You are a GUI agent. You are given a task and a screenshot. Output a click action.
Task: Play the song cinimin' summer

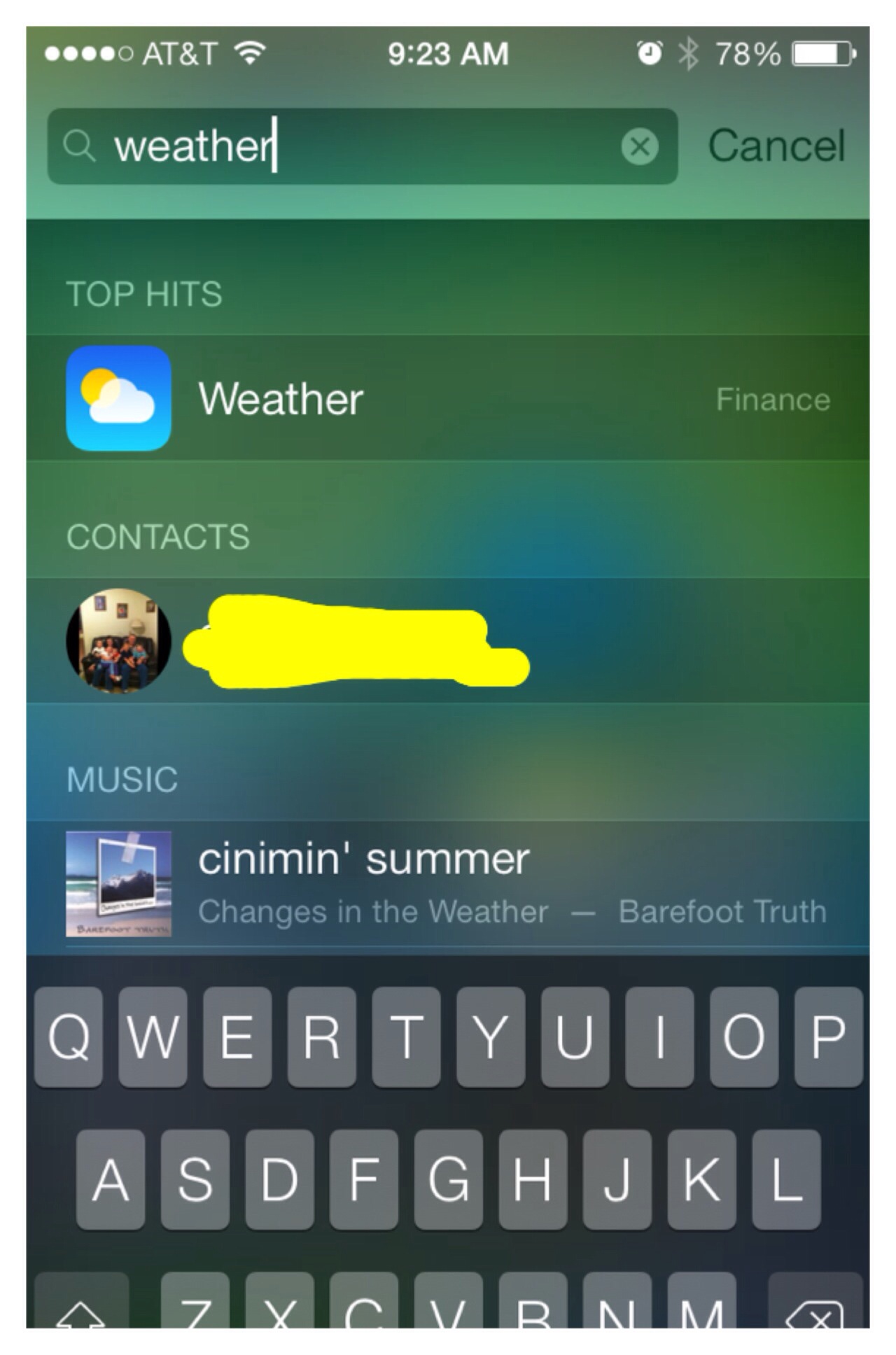click(x=448, y=883)
